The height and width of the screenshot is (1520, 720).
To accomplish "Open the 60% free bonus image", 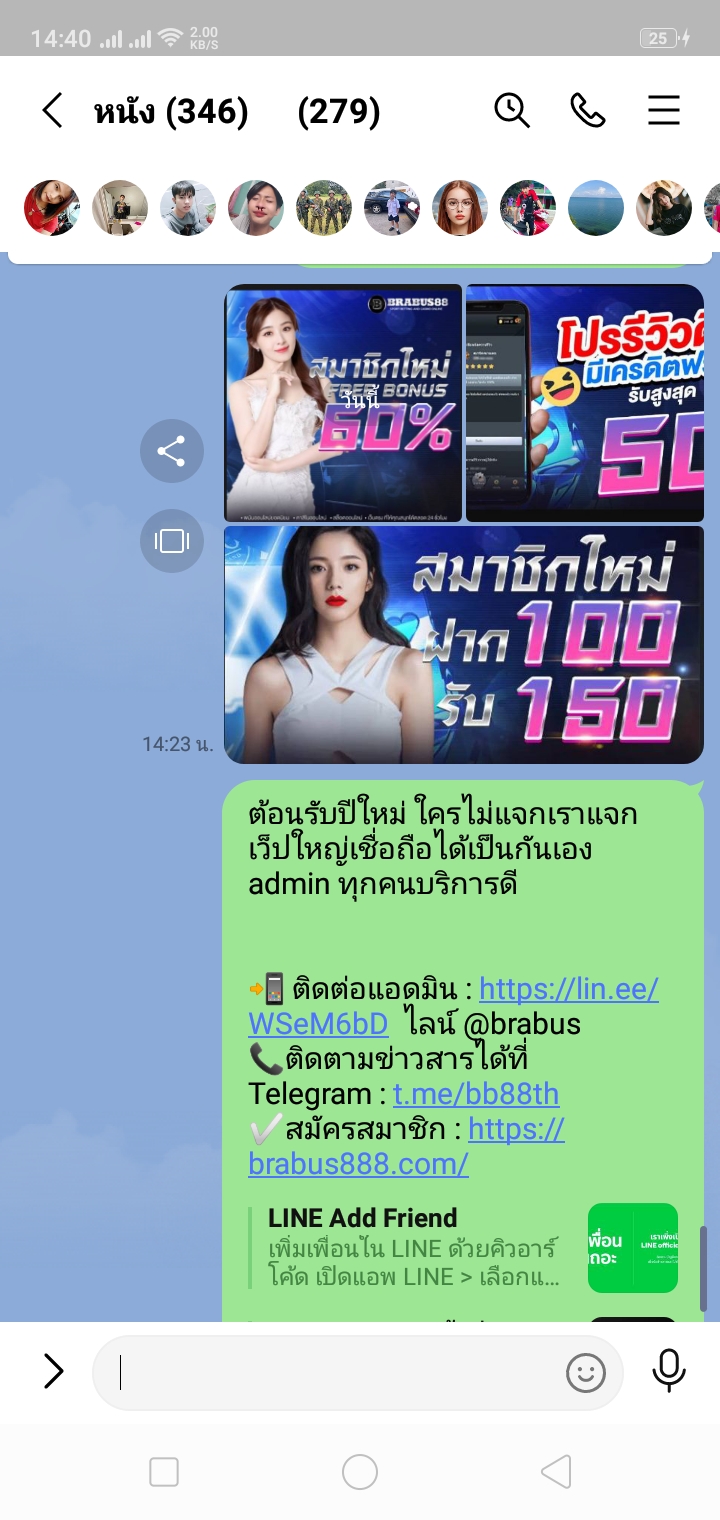I will 343,403.
